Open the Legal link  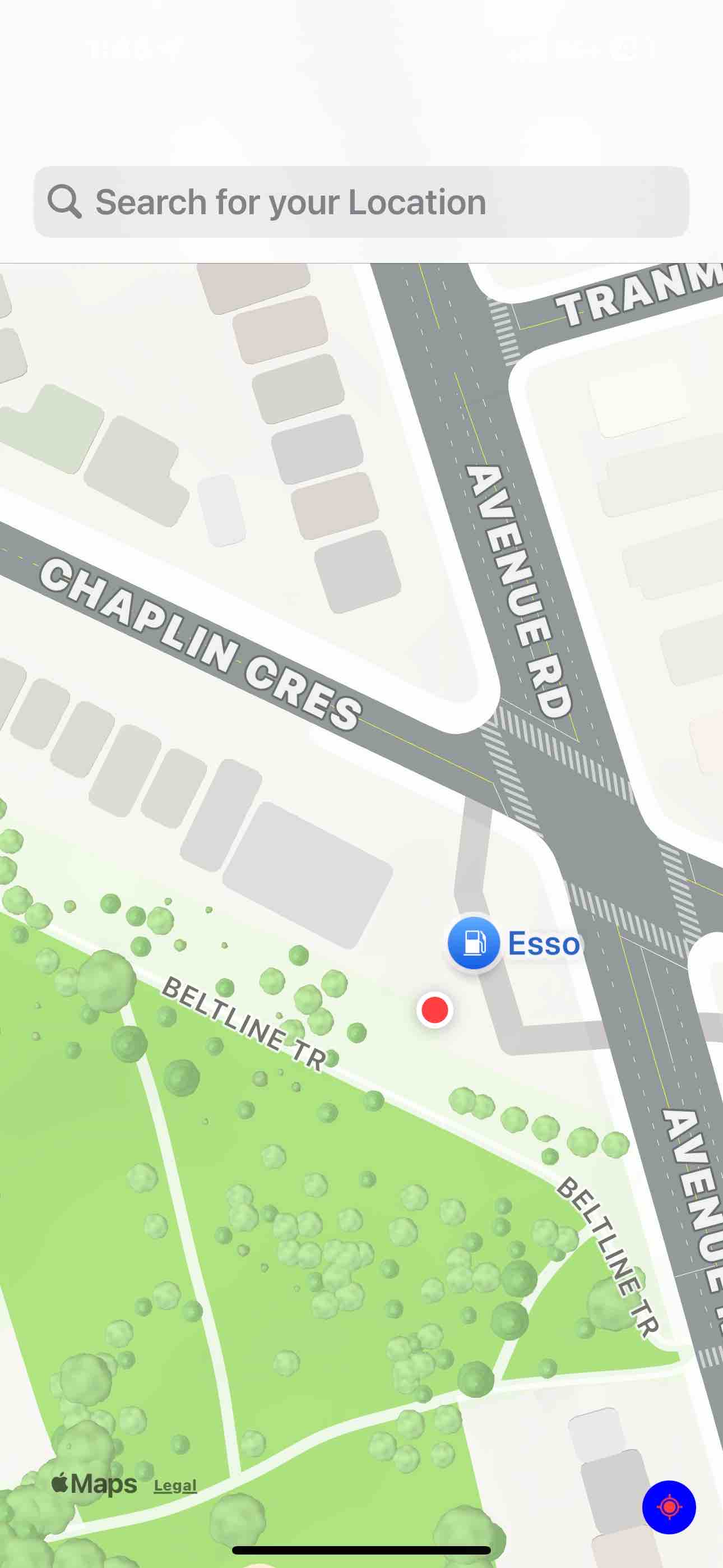click(175, 1485)
